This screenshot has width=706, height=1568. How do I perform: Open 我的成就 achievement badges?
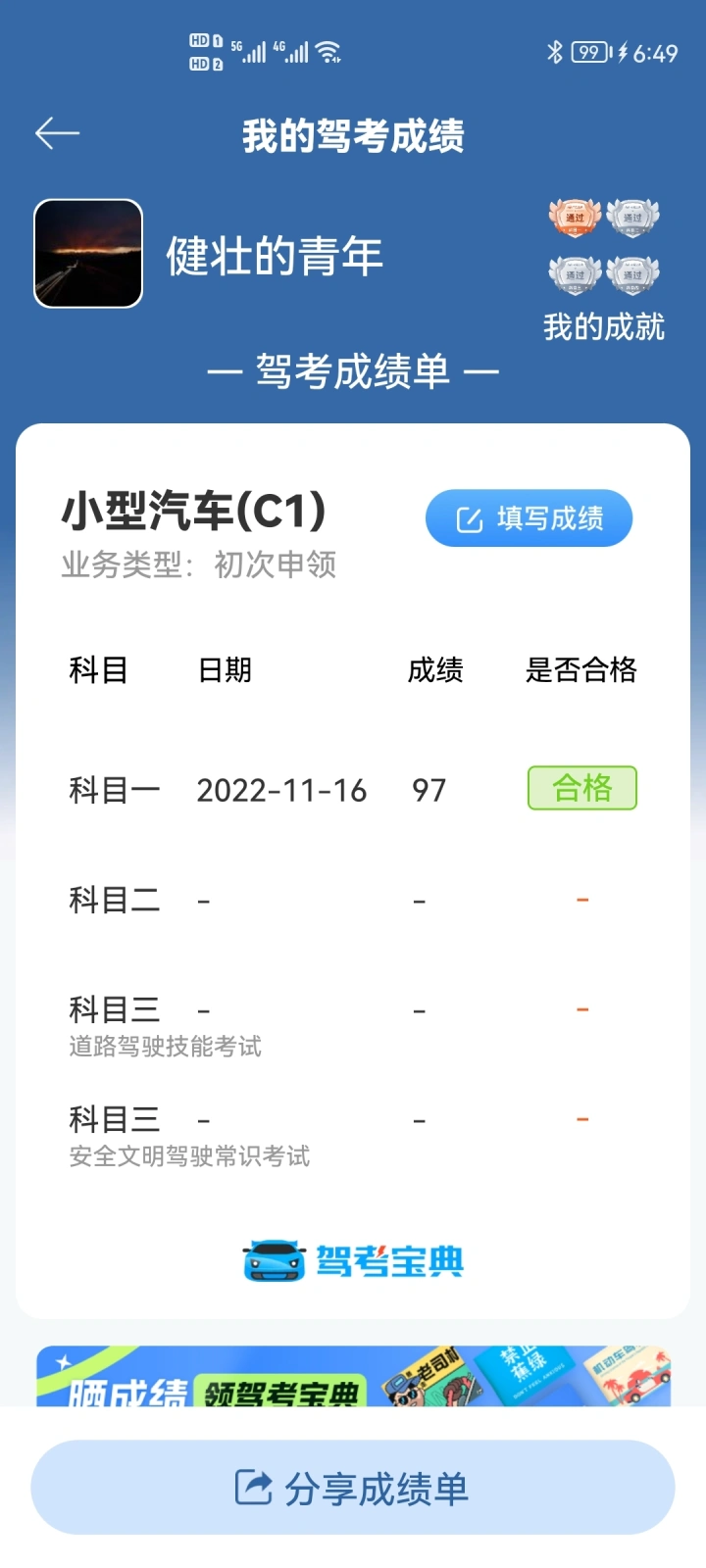[604, 269]
